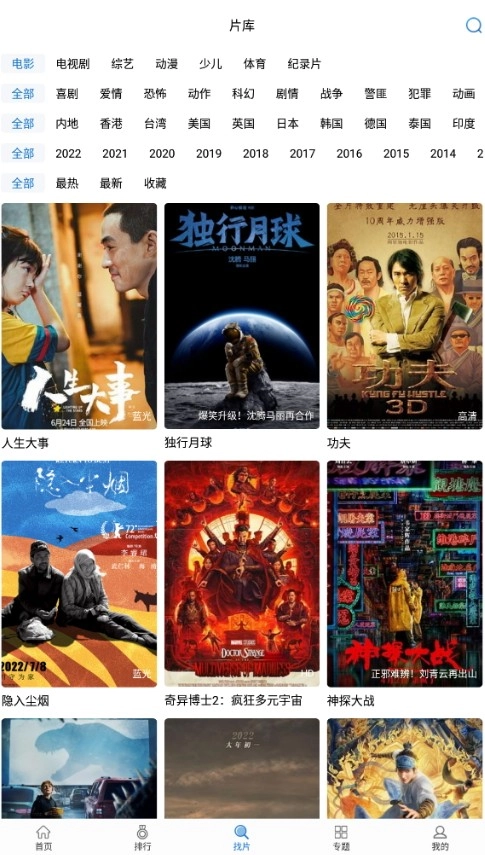Sort the list by 最新
This screenshot has height=855, width=485.
tap(111, 183)
